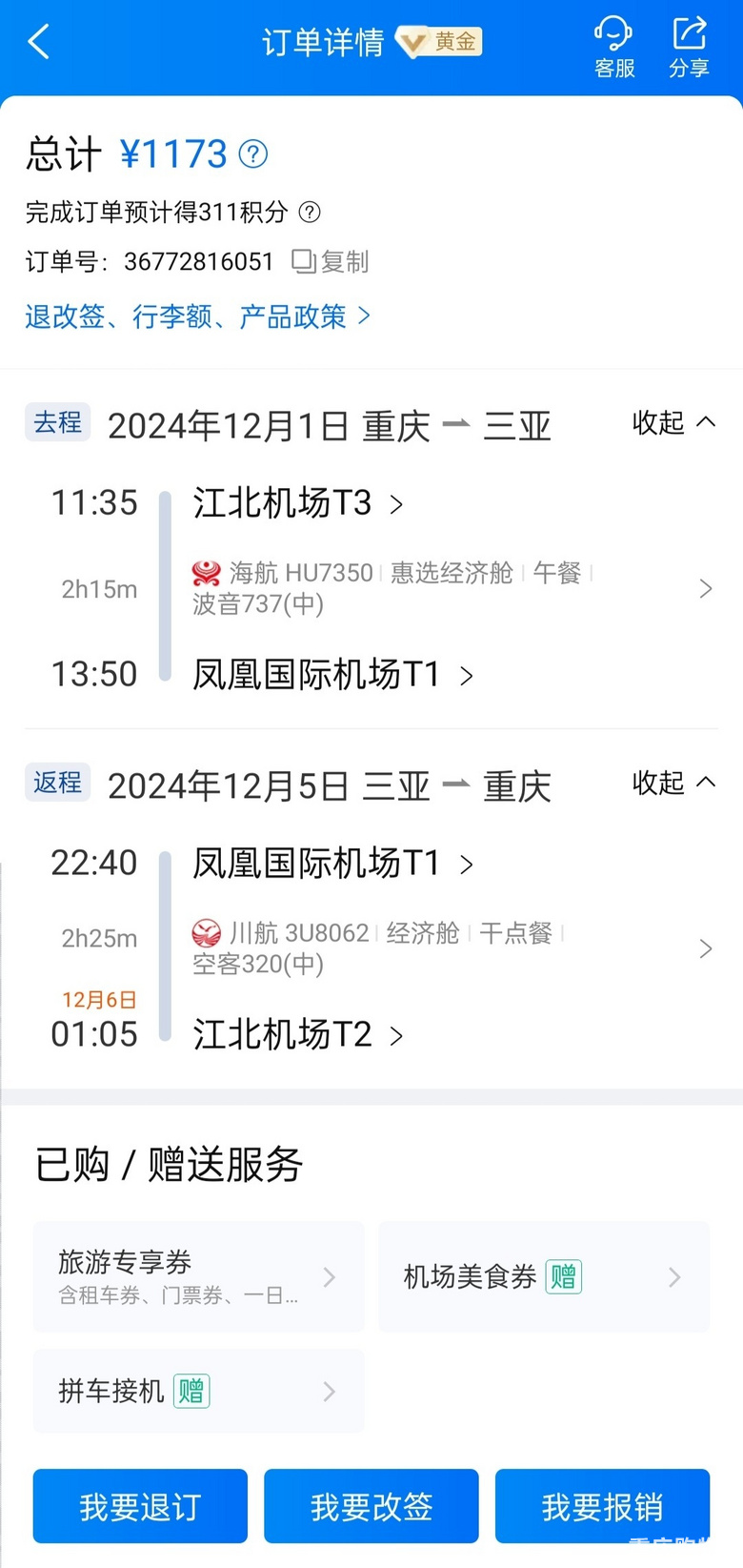
Task: Open 江北机场T2 airport details
Action: pyautogui.click(x=298, y=1034)
